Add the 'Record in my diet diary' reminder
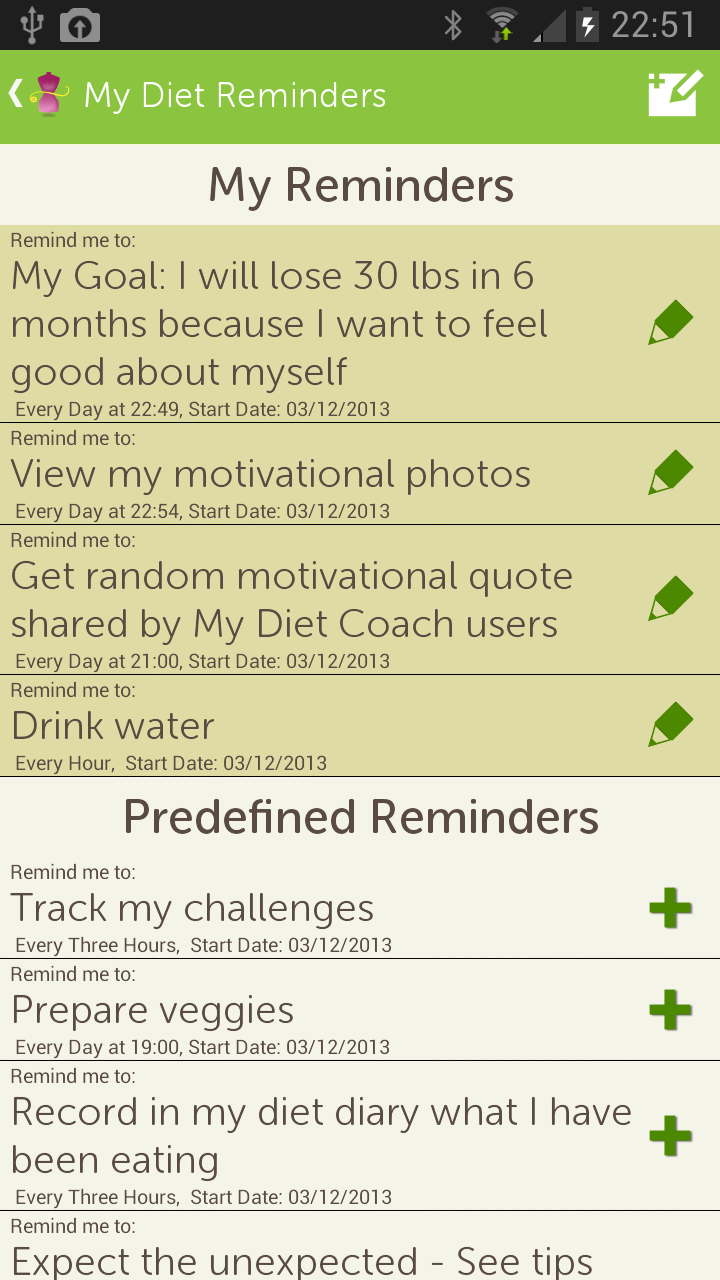Image resolution: width=720 pixels, height=1280 pixels. [670, 1135]
